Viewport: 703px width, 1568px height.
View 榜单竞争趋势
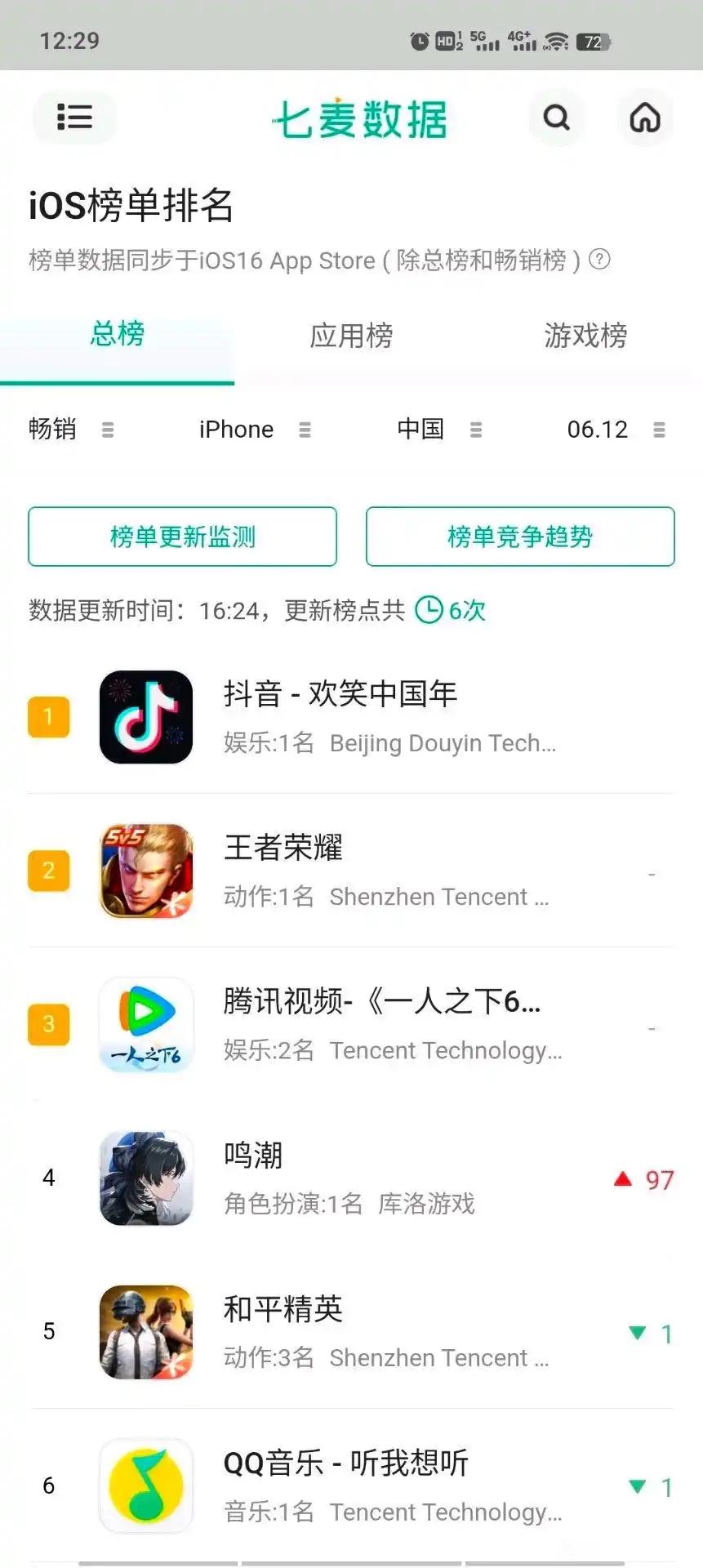pos(520,537)
